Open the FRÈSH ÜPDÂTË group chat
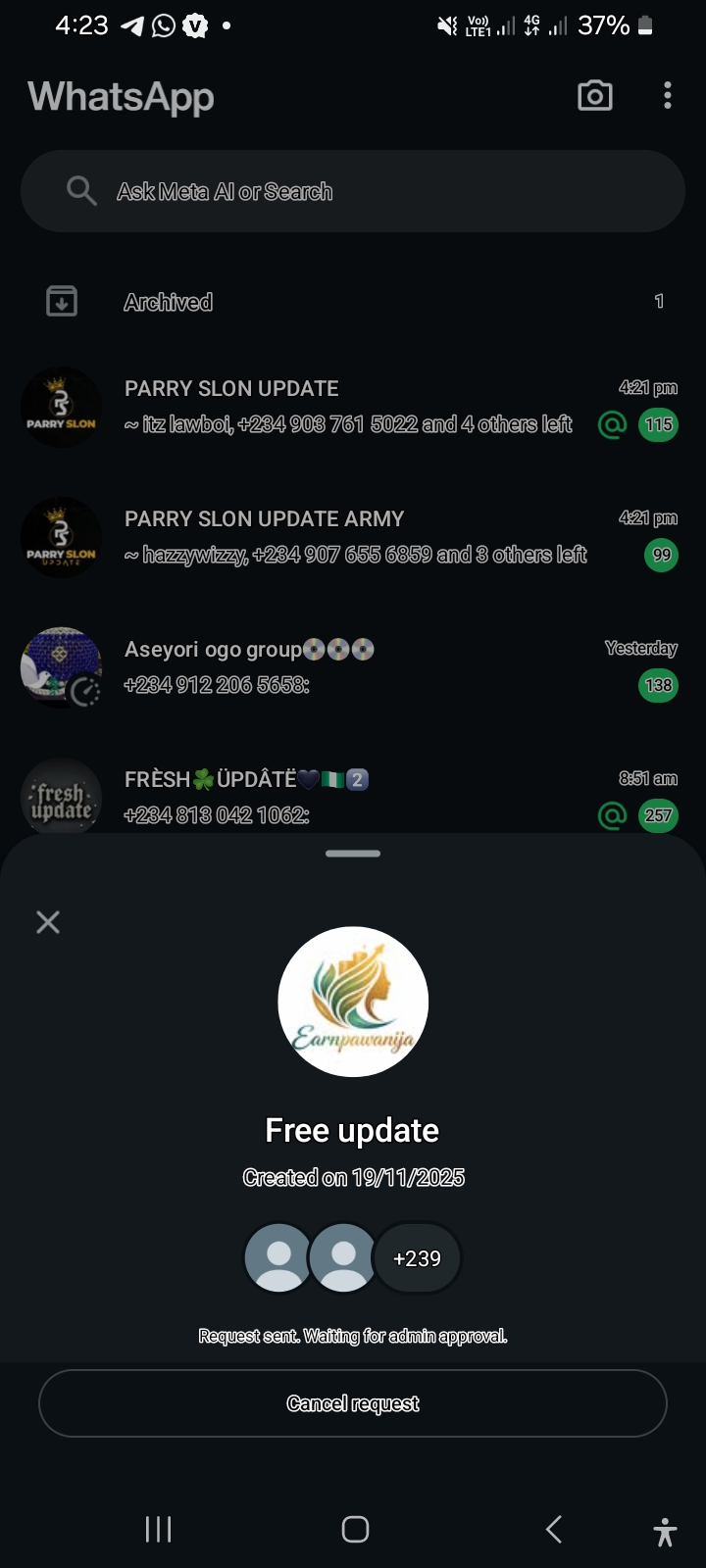Screen dimensions: 706x1568 pos(353,797)
